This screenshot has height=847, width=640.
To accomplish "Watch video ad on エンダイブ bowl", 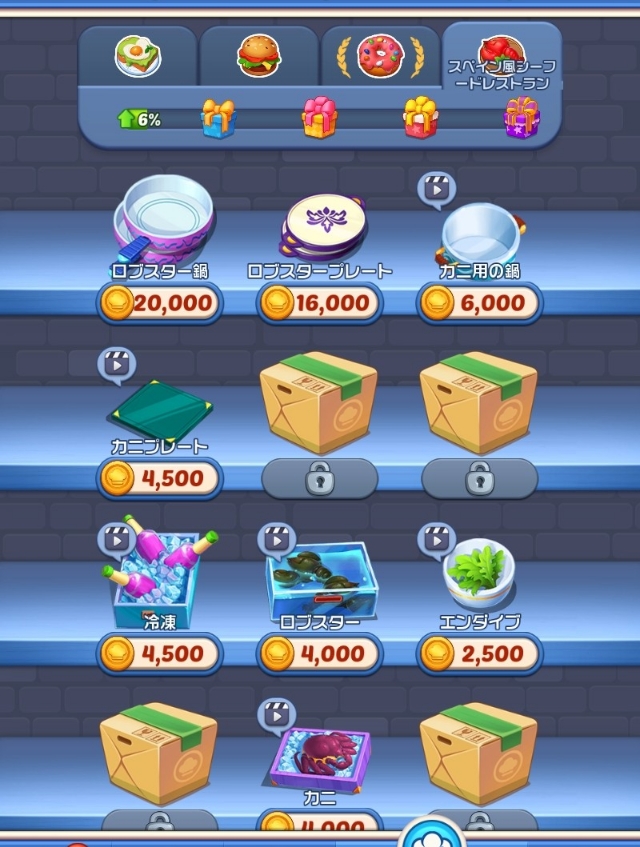I will click(x=437, y=540).
